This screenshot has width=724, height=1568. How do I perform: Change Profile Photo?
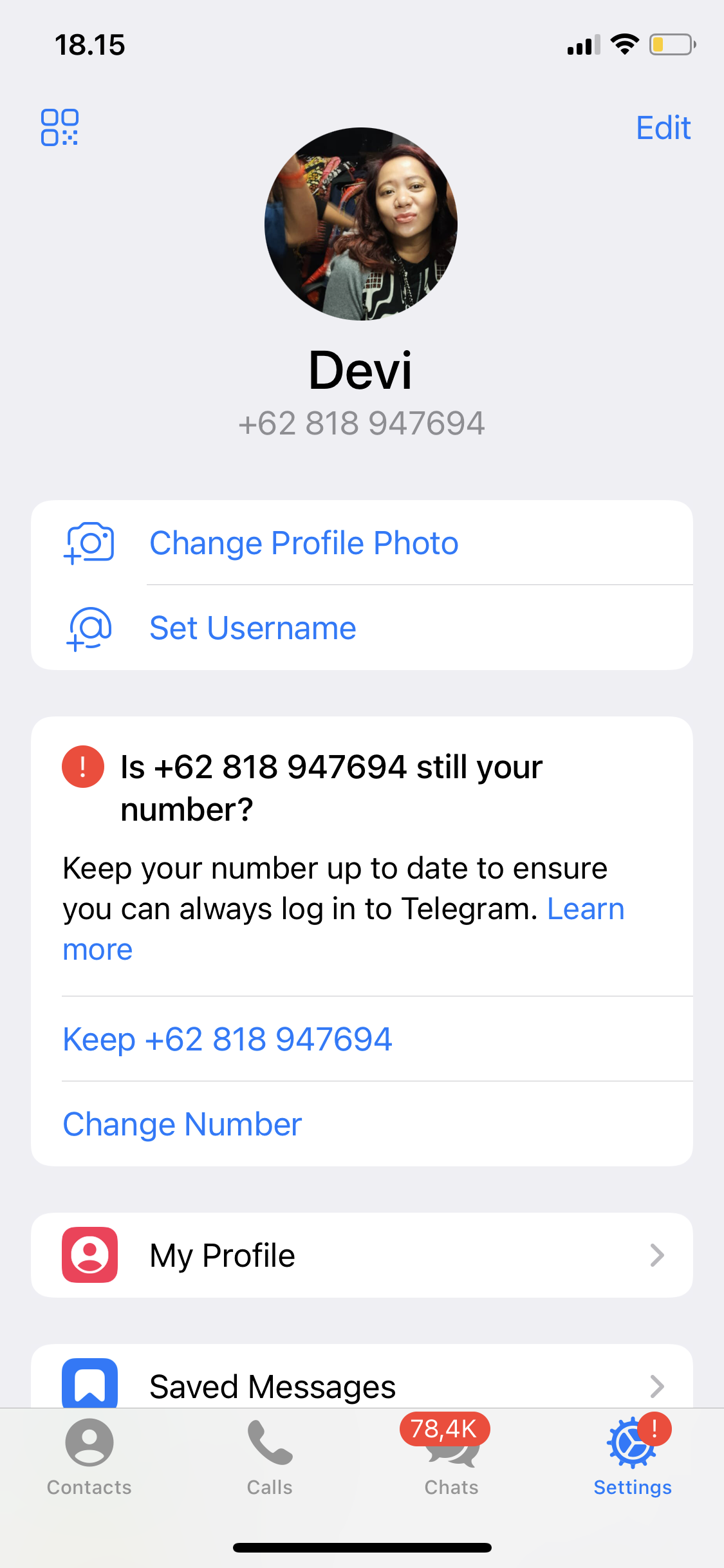tap(304, 543)
